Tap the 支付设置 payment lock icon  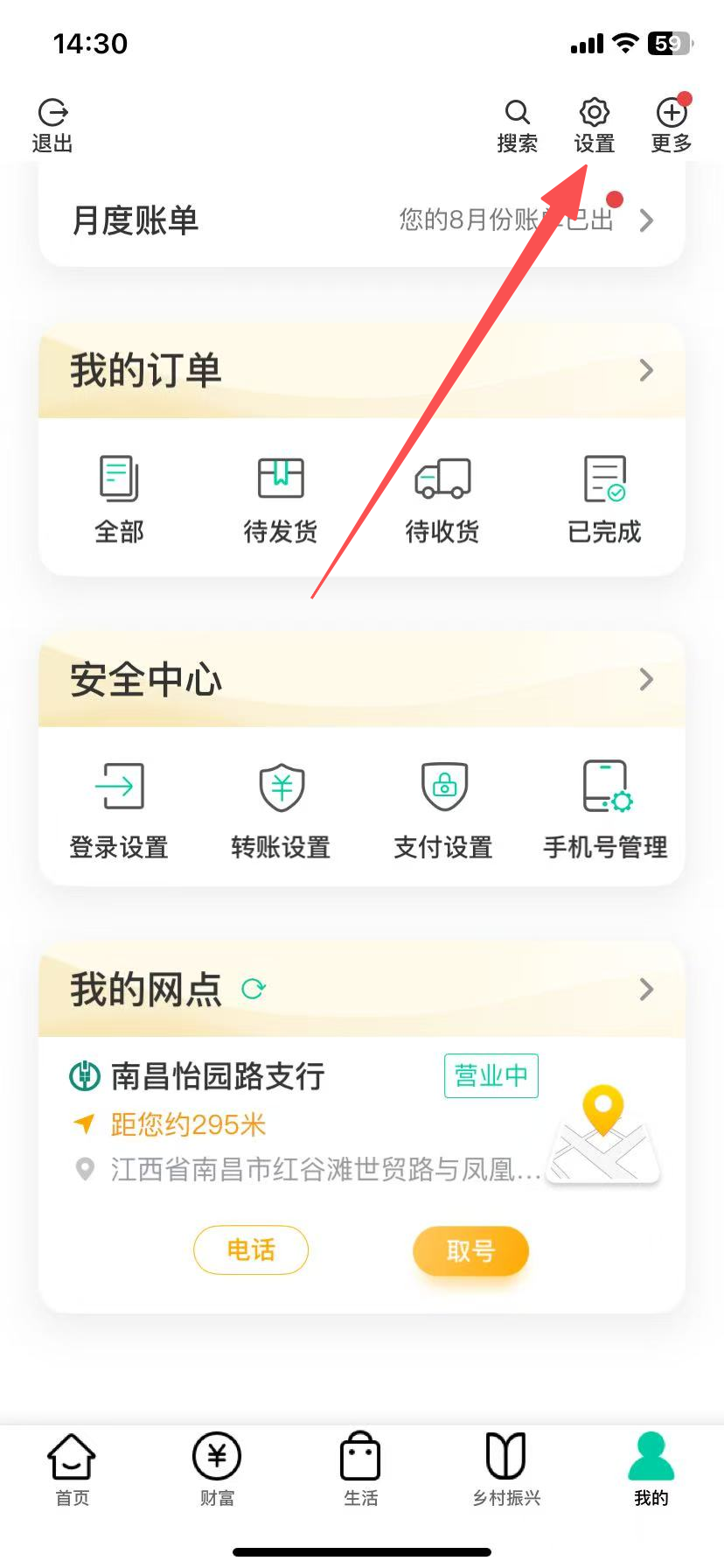(x=442, y=786)
